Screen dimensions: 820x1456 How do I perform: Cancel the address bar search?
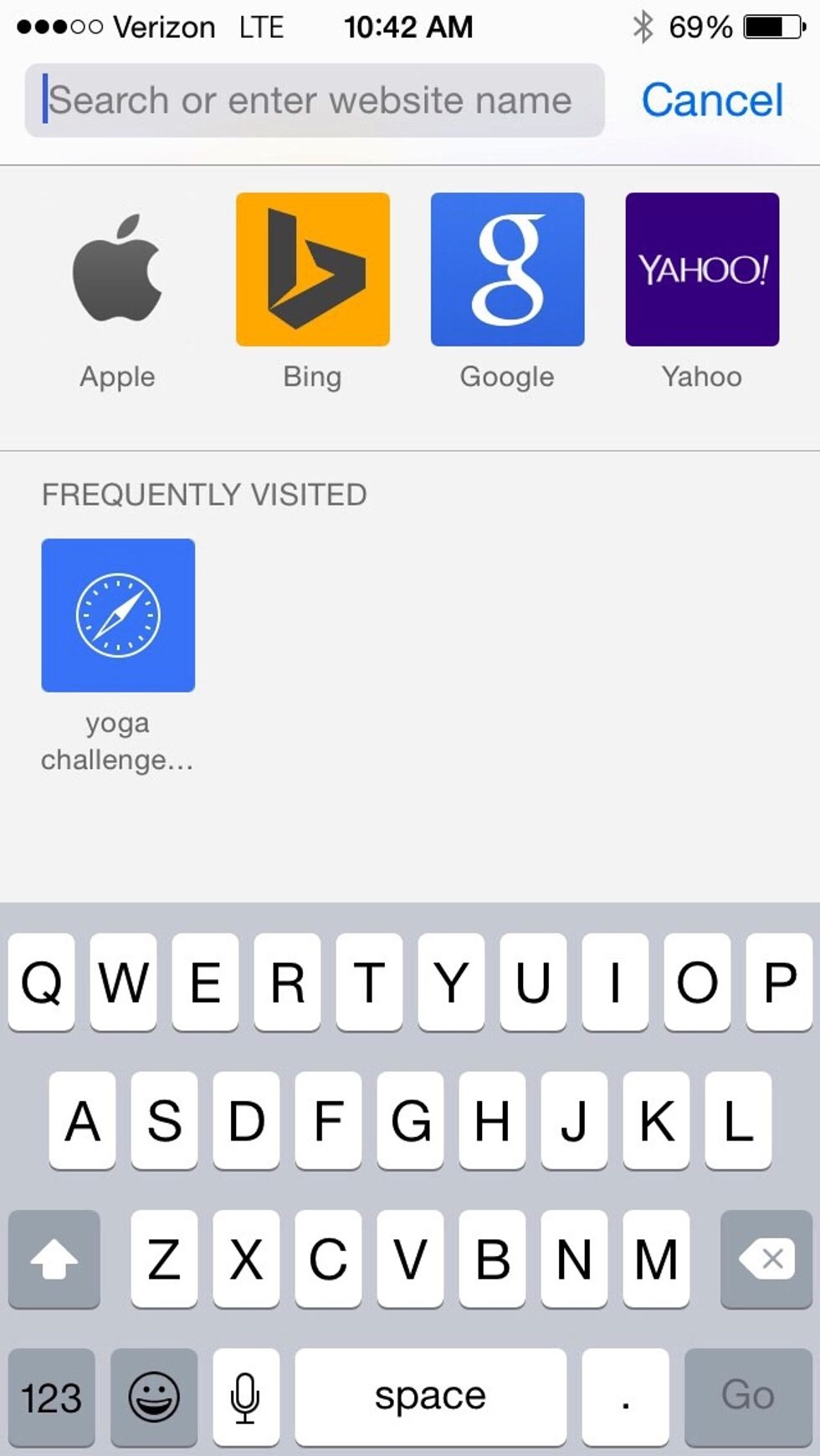[x=712, y=100]
